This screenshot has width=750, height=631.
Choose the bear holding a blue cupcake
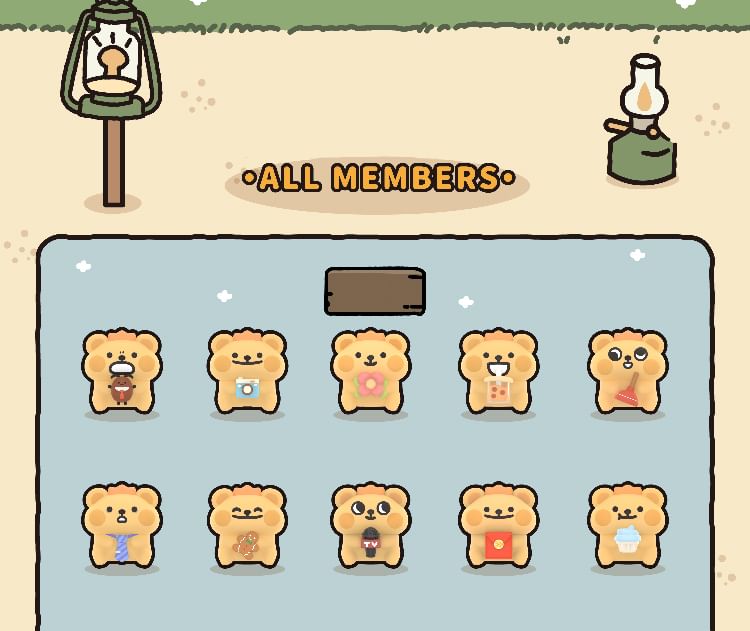pyautogui.click(x=627, y=526)
